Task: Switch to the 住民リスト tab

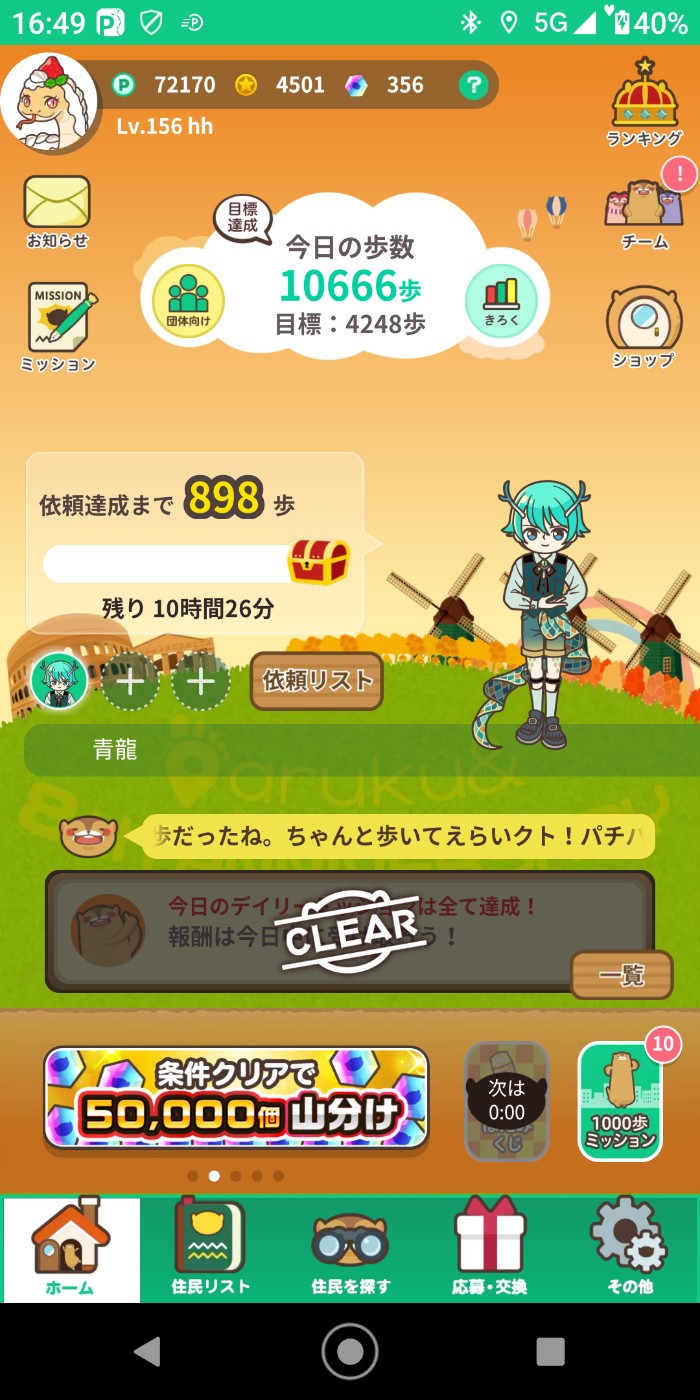Action: 210,1249
